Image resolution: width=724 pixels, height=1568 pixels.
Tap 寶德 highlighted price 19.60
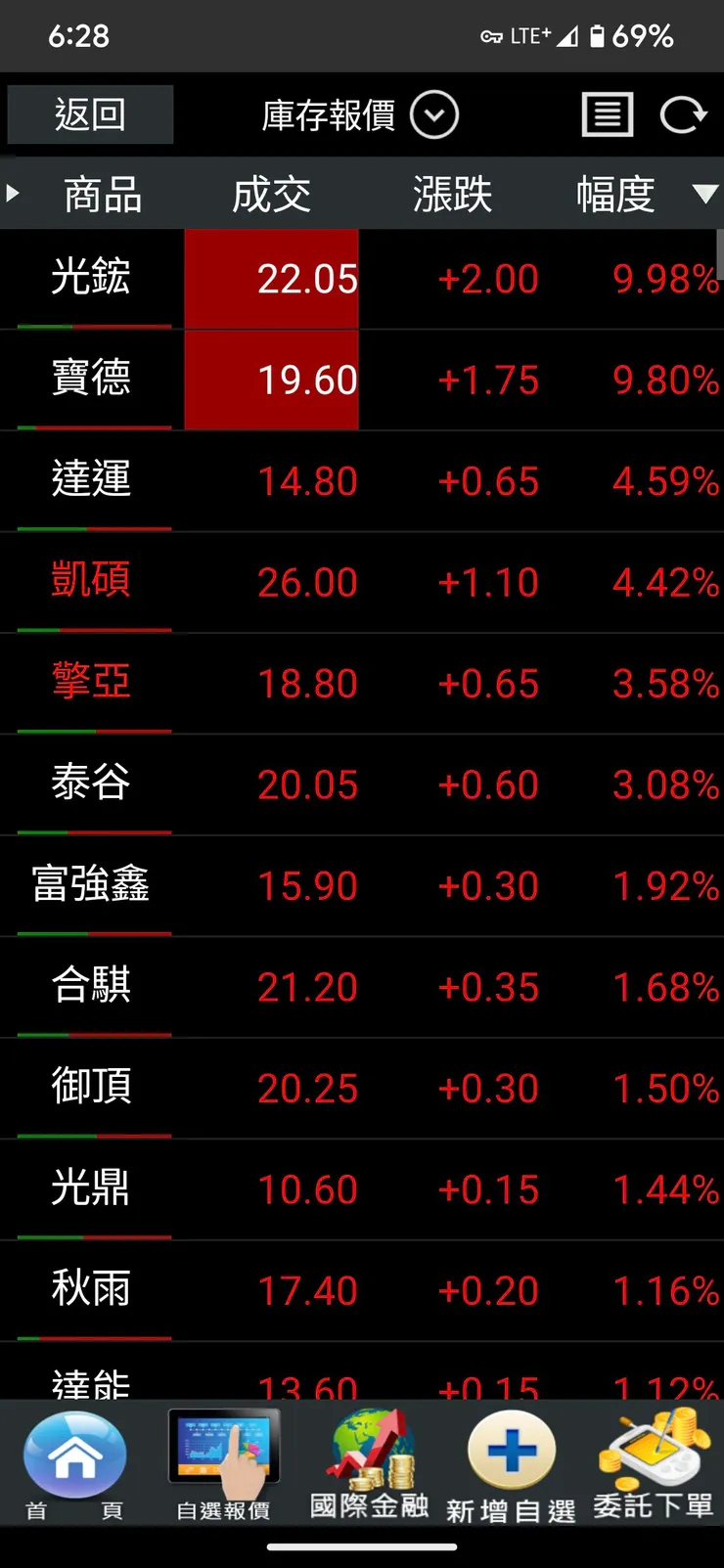[x=271, y=380]
